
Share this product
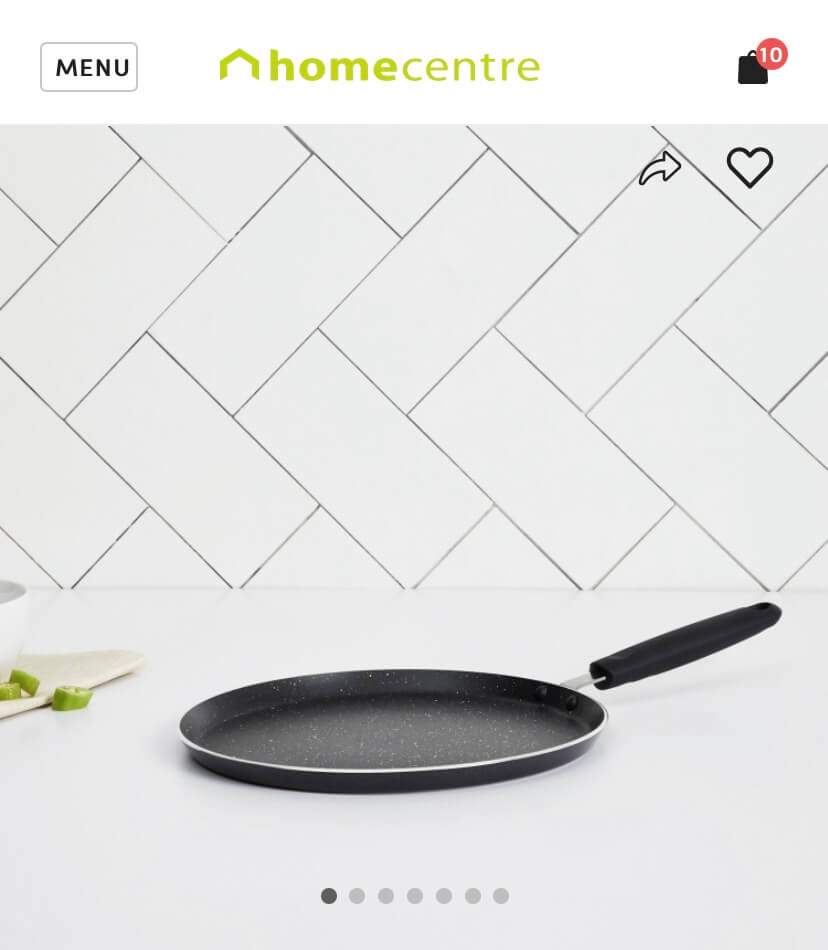tap(660, 169)
